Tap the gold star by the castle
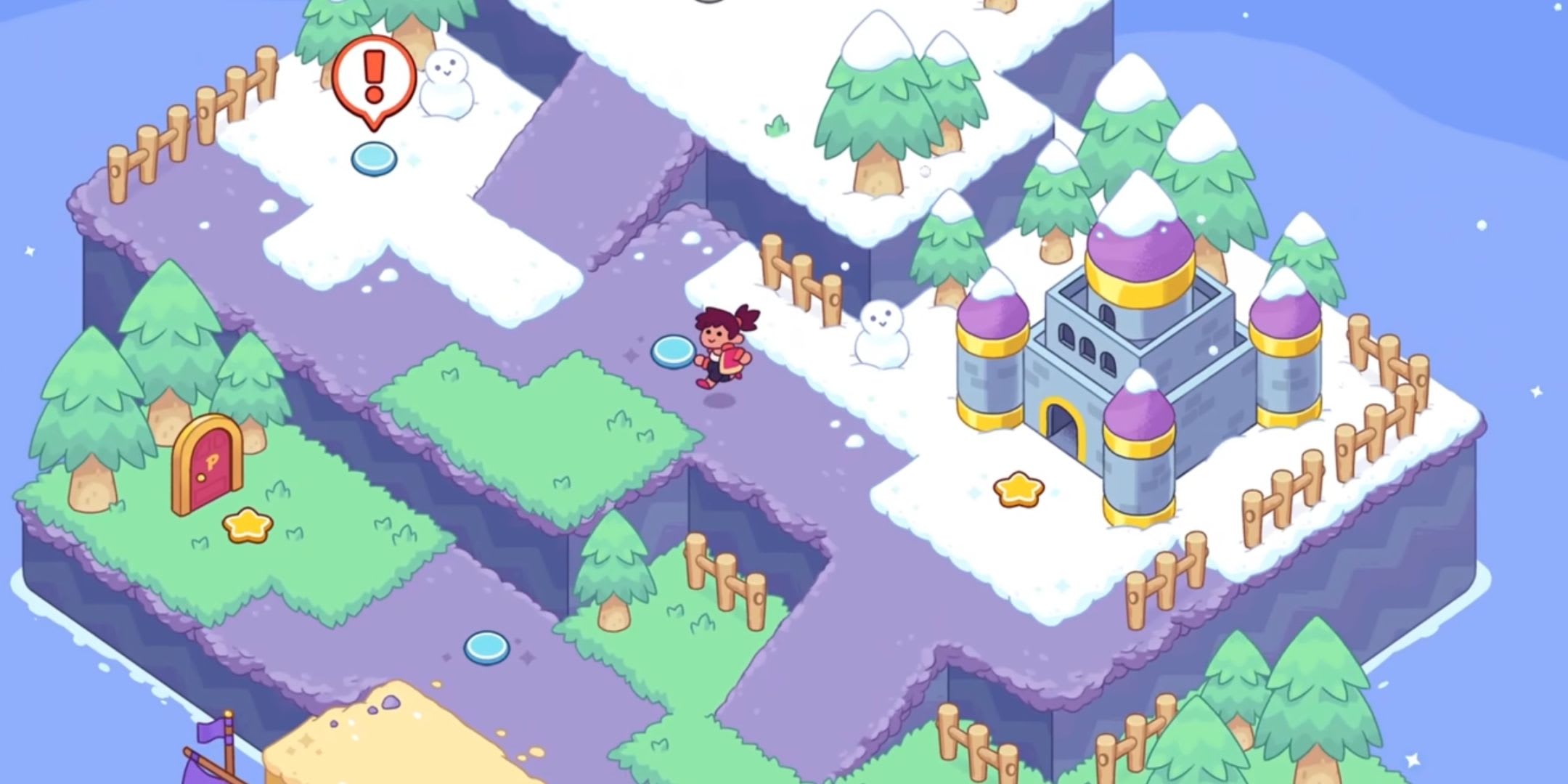 (x=1018, y=490)
